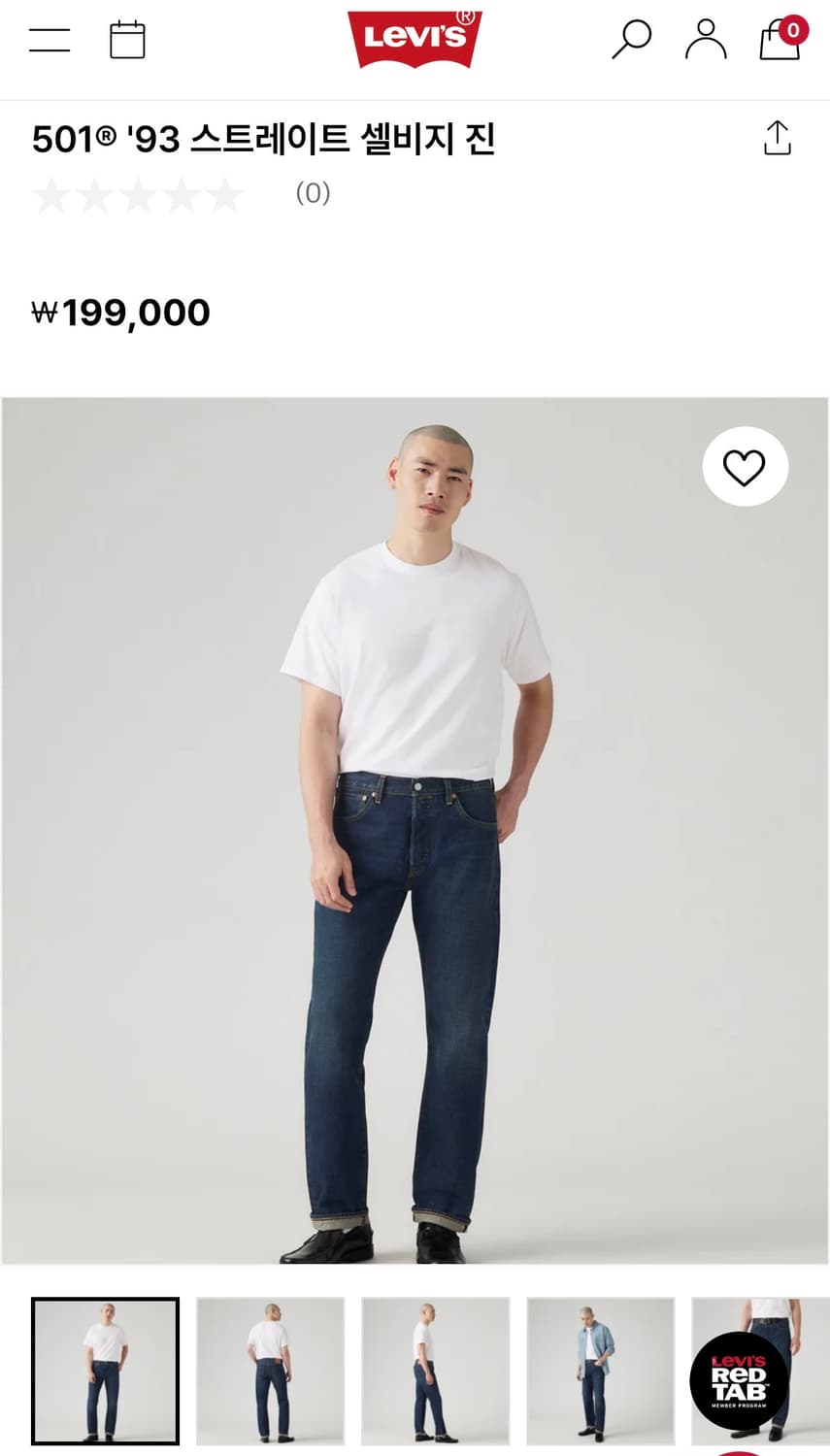Tap the share icon next to product title
The width and height of the screenshot is (830, 1456).
tap(776, 139)
